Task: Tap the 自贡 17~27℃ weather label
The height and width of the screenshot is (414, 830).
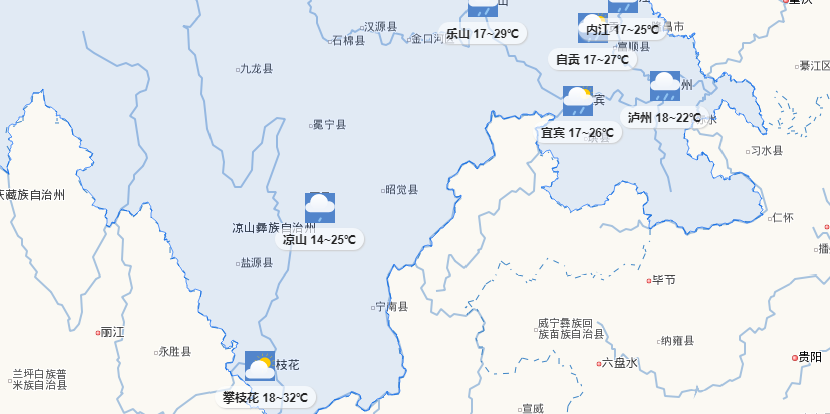Action: click(593, 59)
